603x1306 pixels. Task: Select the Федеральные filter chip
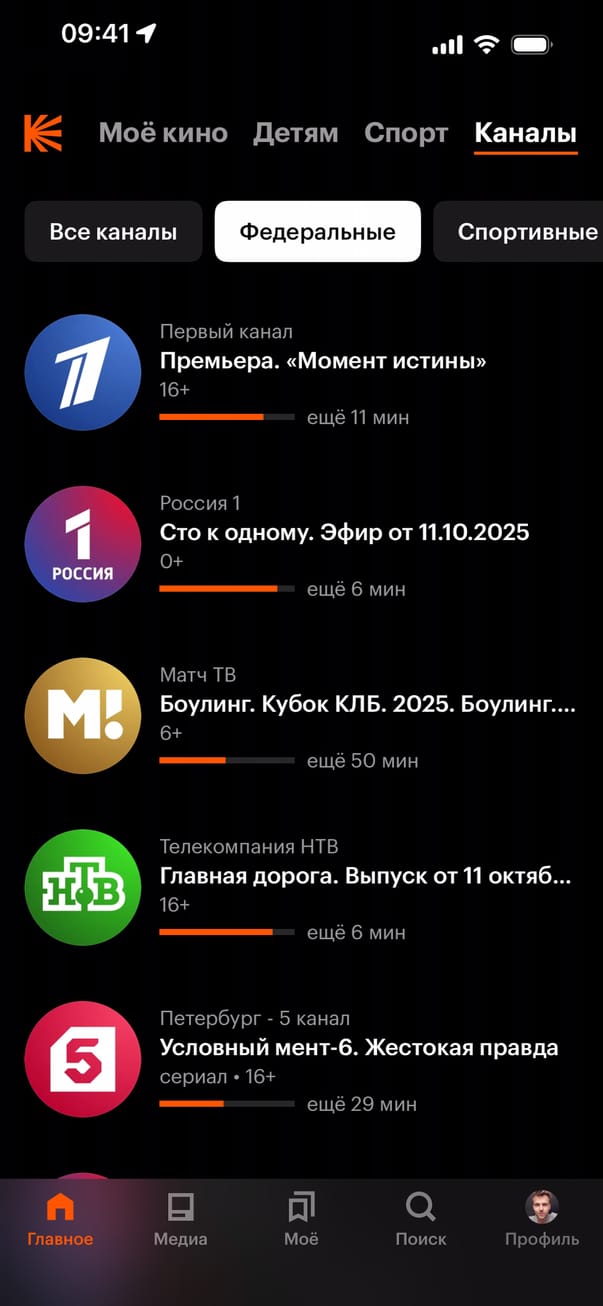(x=317, y=232)
